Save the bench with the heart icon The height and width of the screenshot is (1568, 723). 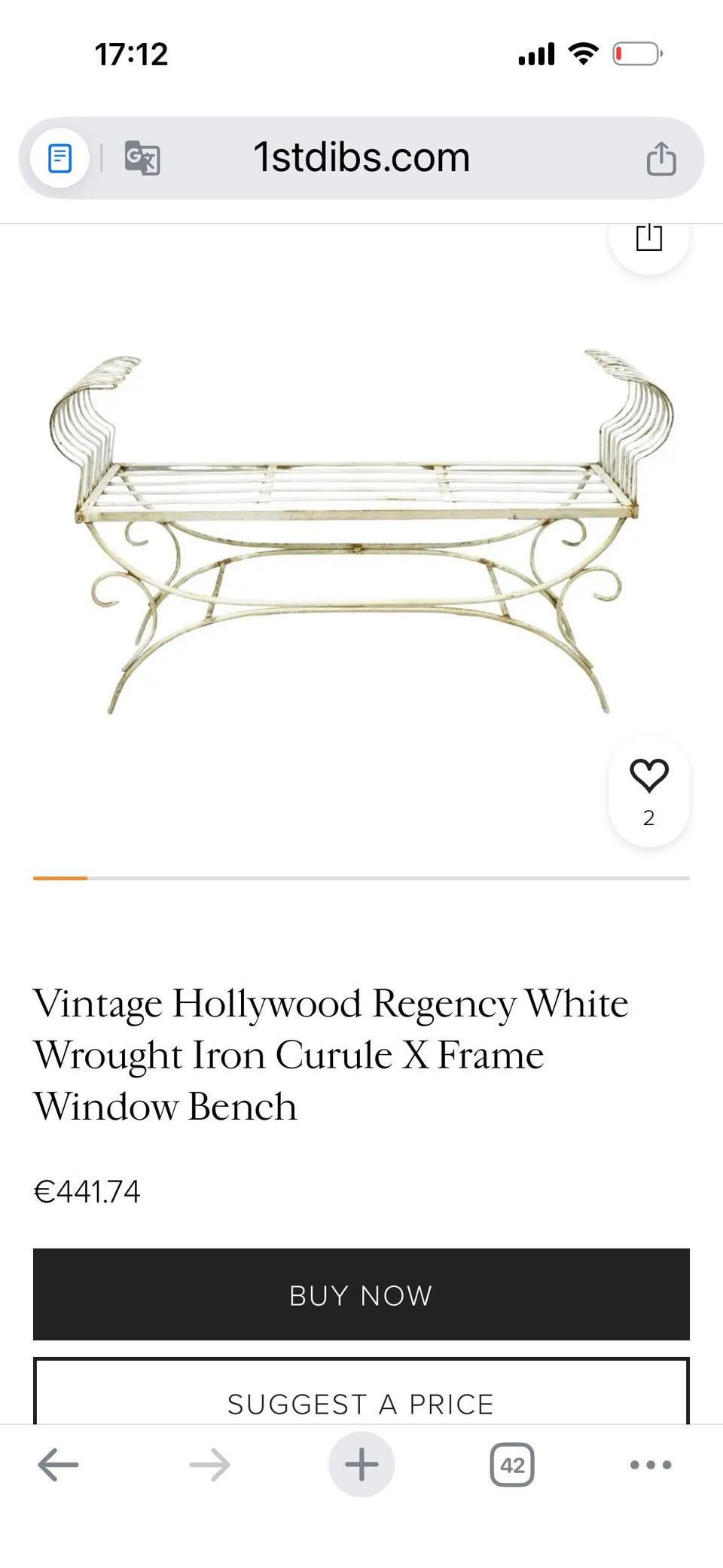pos(649,791)
